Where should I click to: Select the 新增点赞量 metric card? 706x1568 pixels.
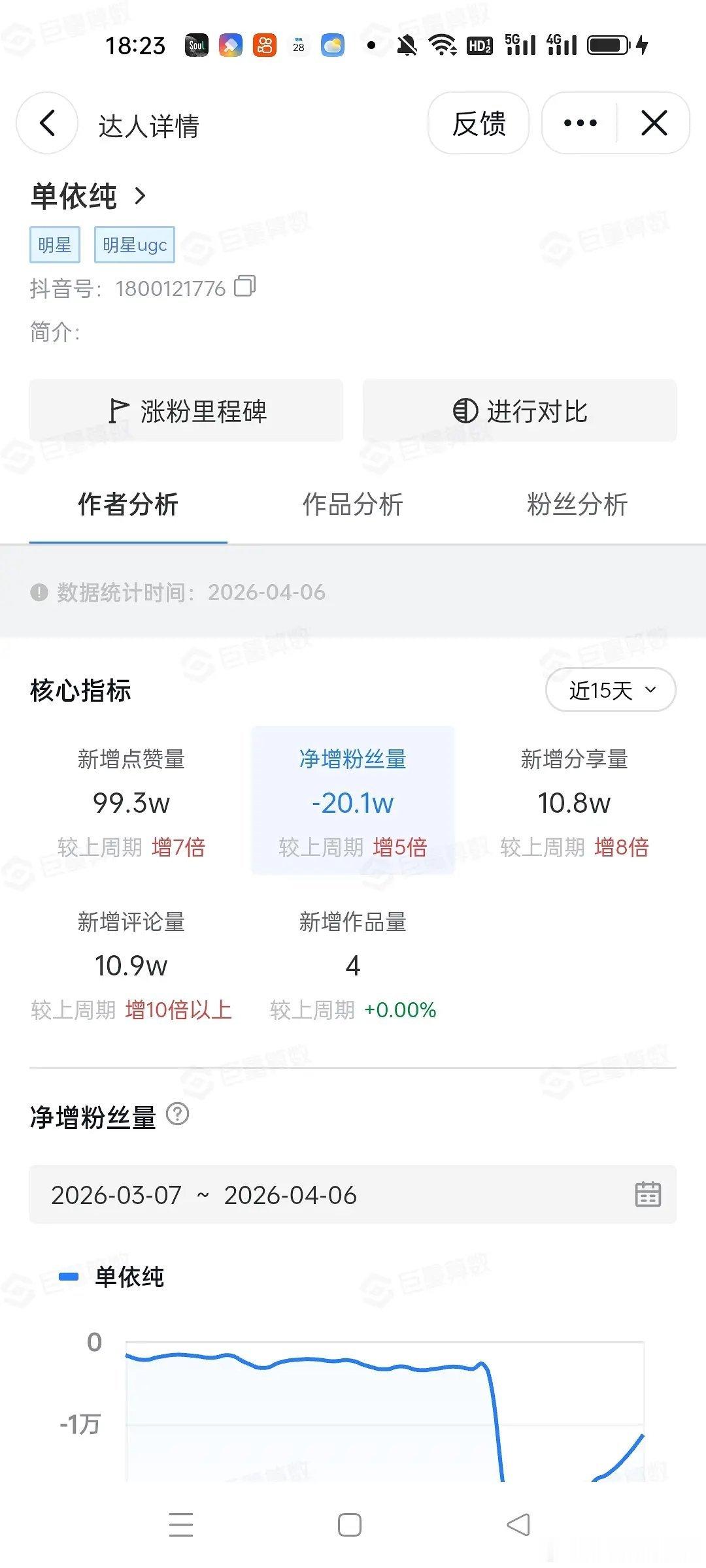(131, 804)
